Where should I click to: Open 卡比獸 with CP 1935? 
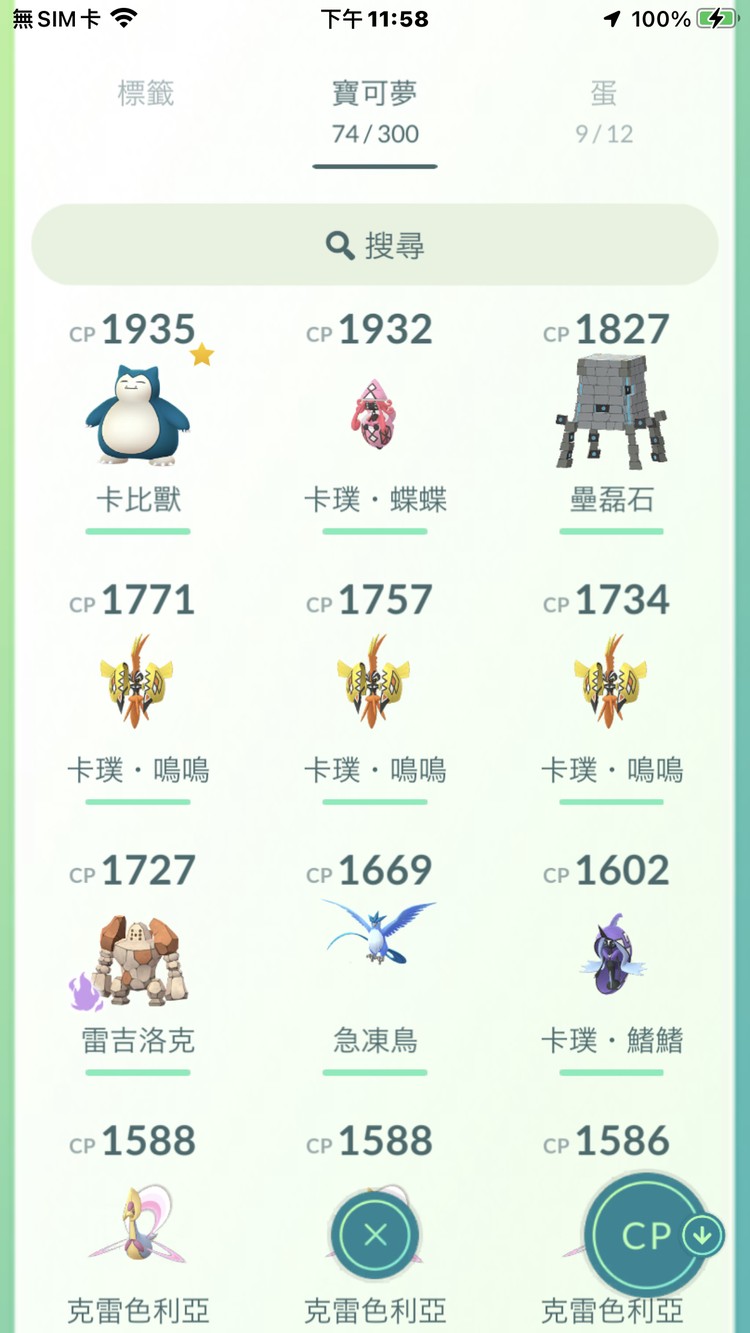pyautogui.click(x=138, y=415)
